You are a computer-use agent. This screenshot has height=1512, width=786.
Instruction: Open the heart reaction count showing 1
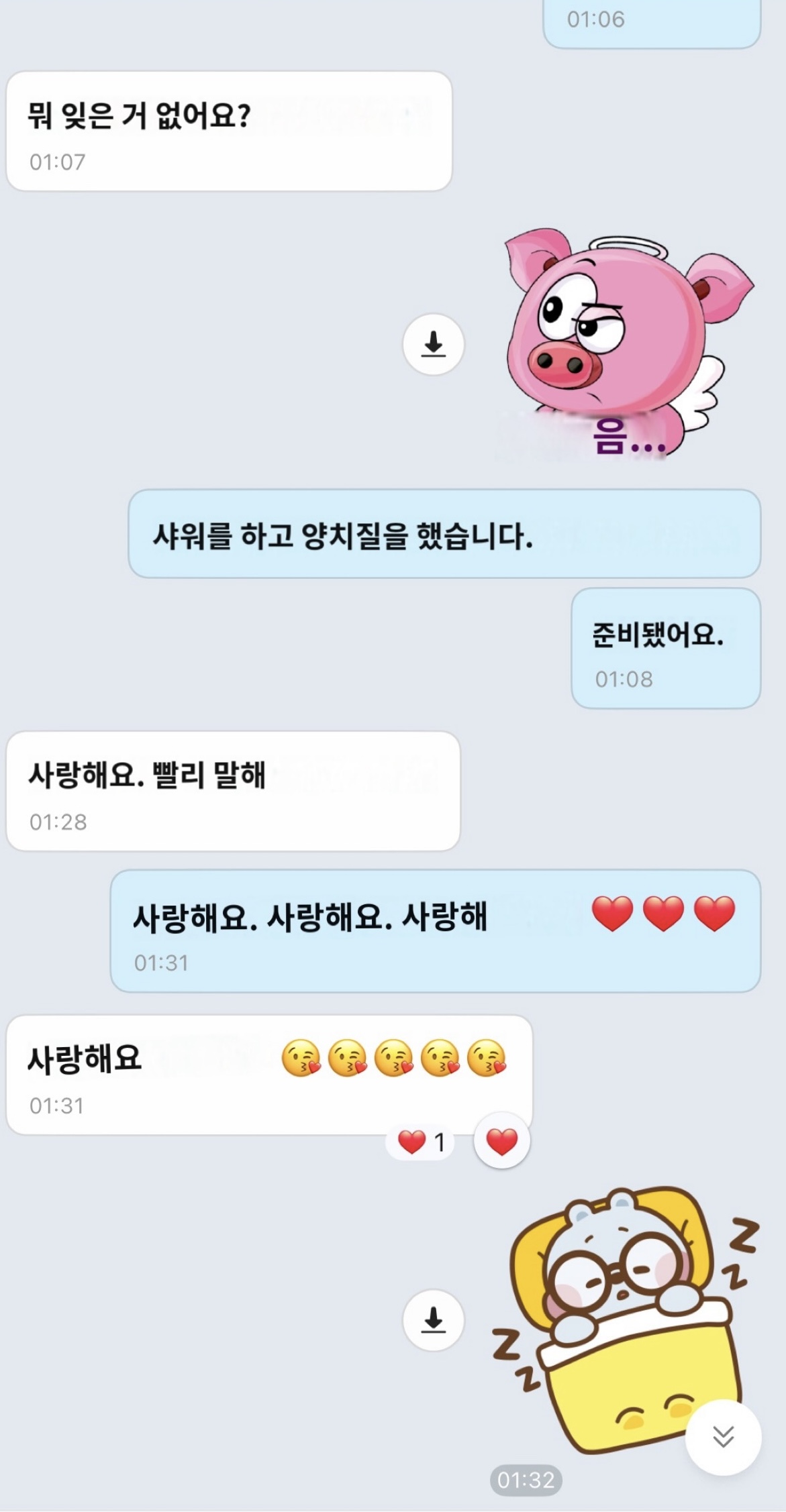421,1142
